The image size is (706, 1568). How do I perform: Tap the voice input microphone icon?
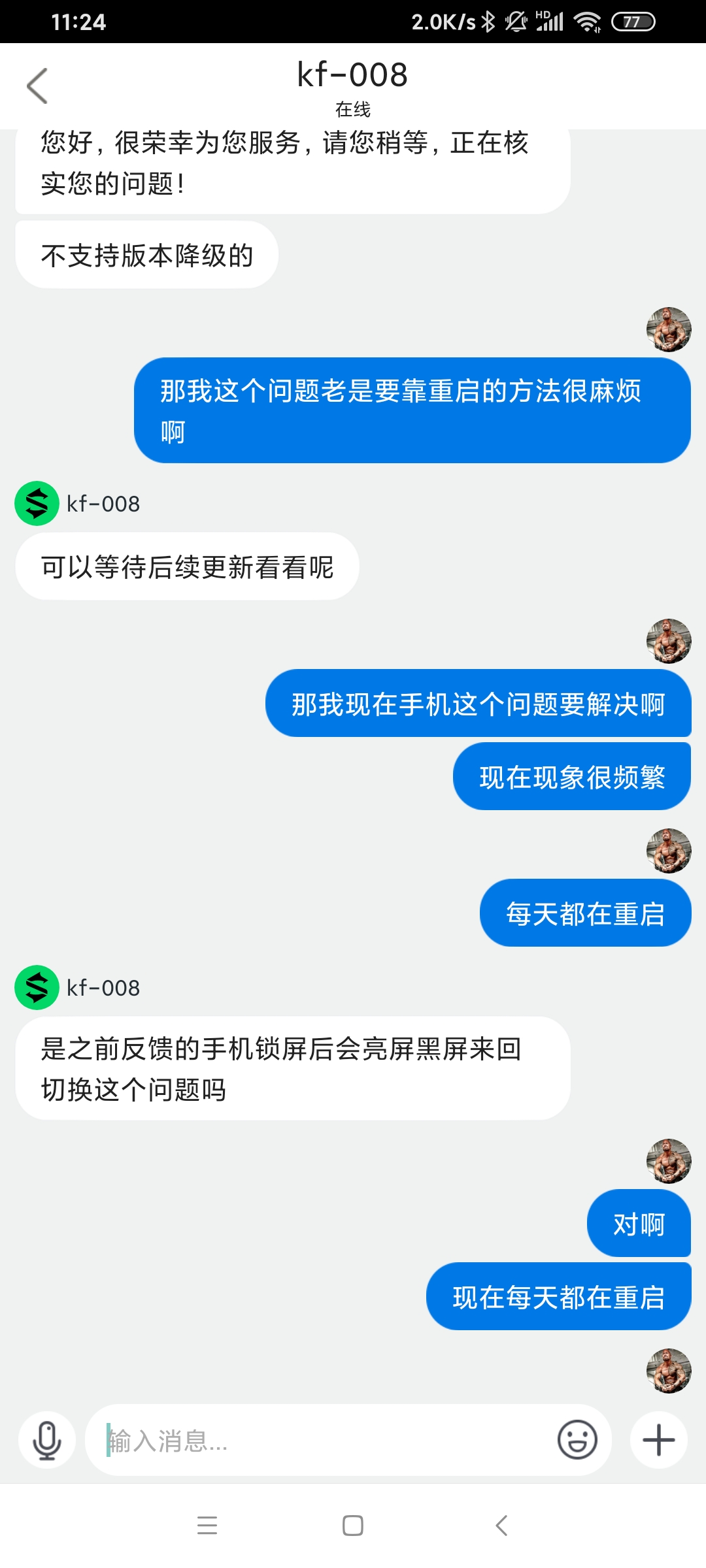tap(47, 1440)
